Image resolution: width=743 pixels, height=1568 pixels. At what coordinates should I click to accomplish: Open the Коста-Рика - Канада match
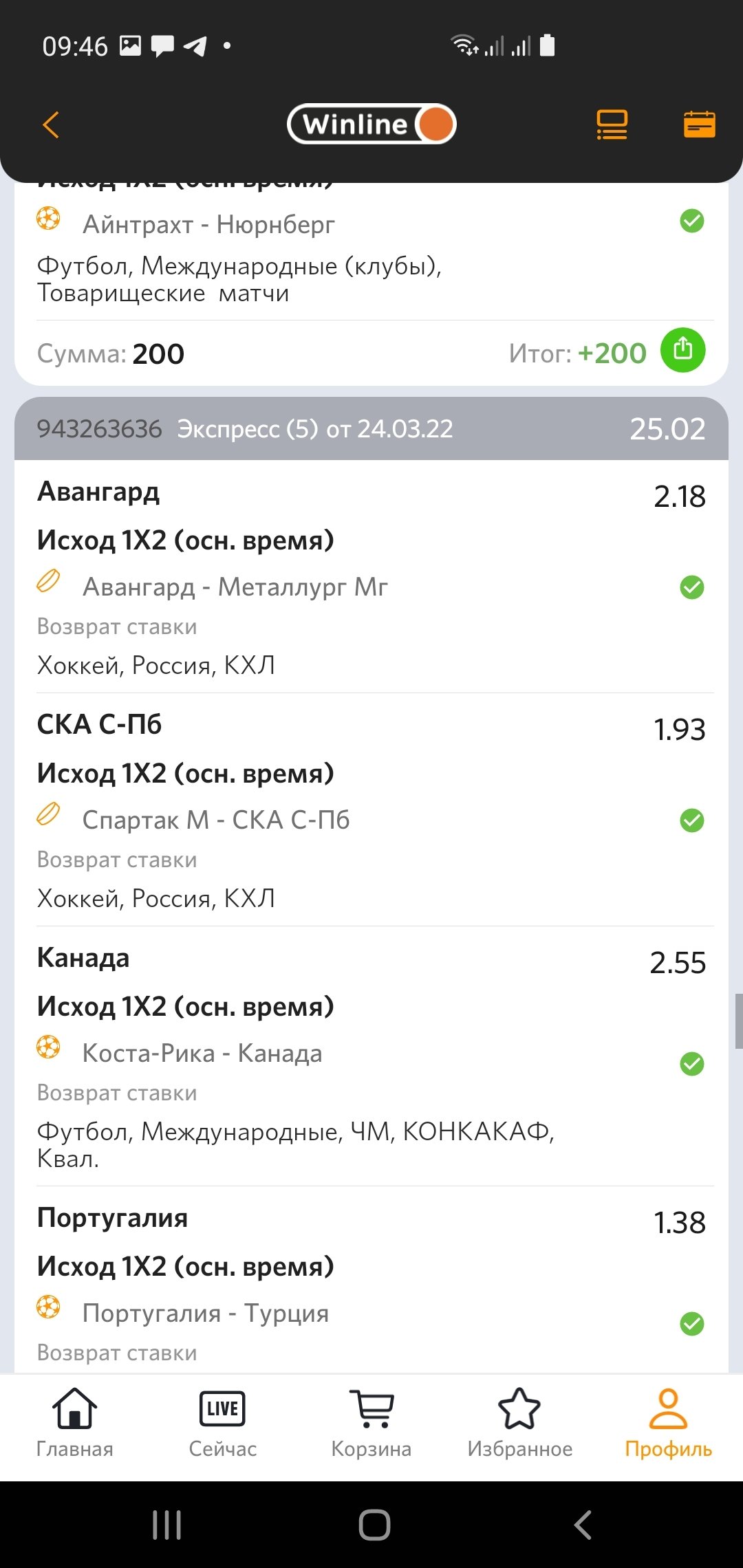(202, 1053)
